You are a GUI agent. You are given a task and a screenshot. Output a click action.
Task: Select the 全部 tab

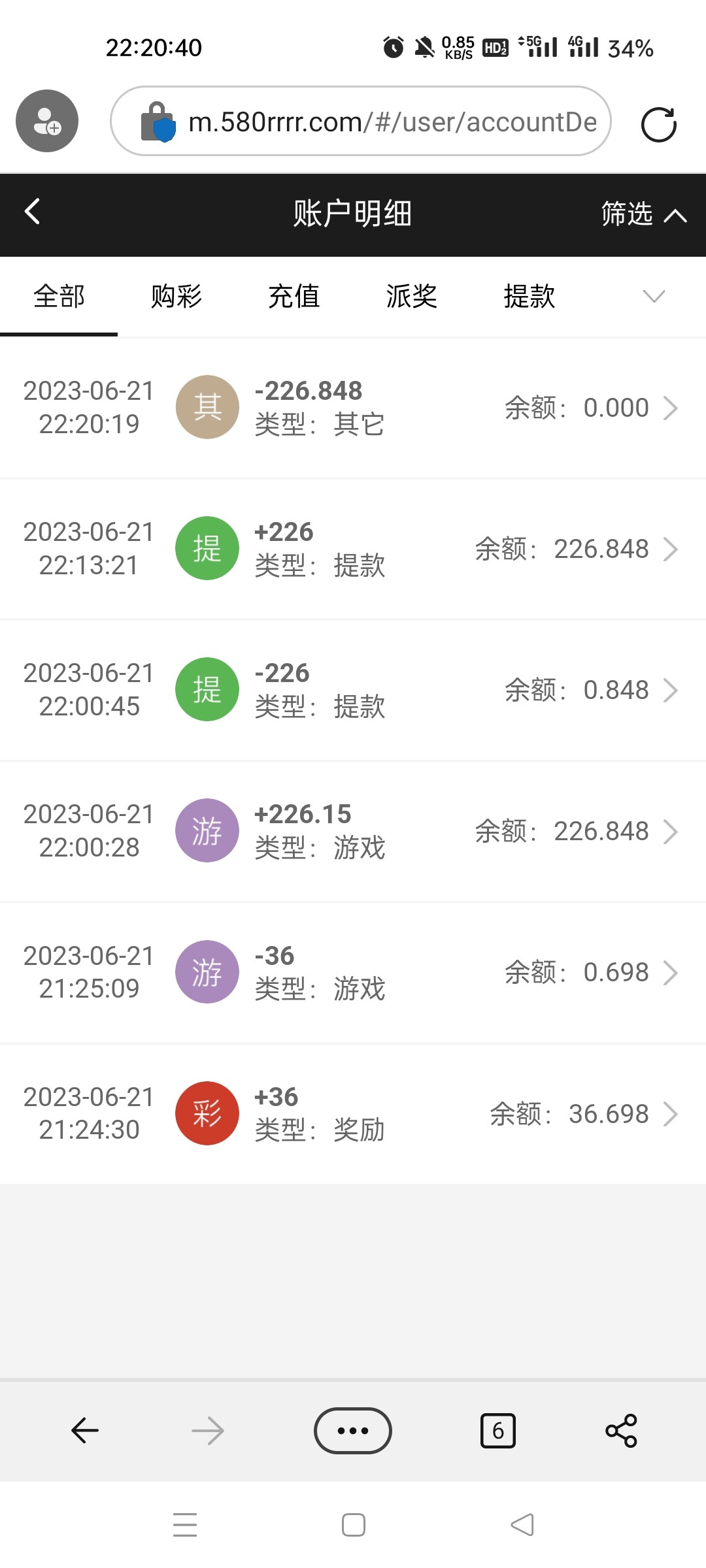[59, 297]
